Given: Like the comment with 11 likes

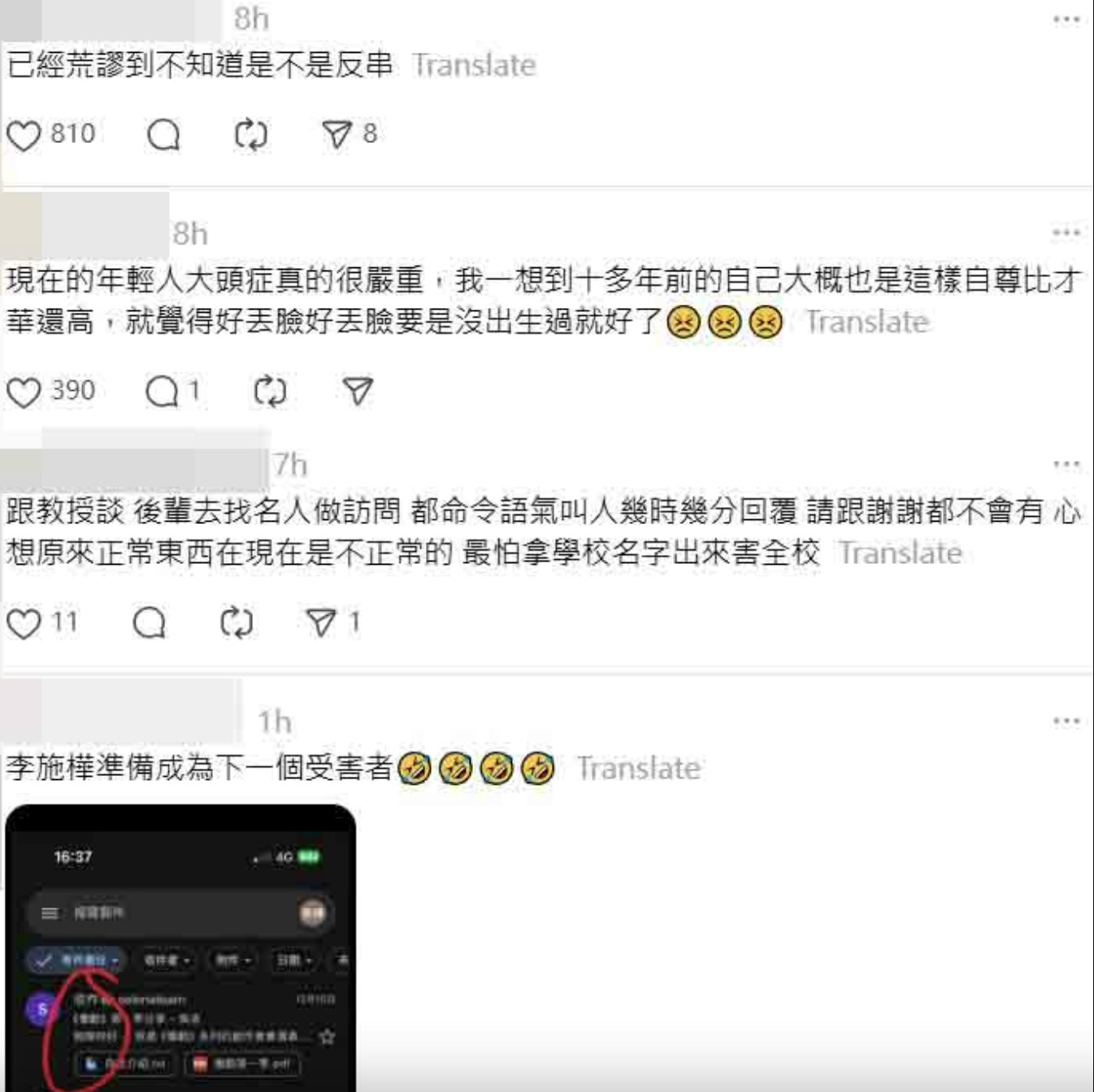Looking at the screenshot, I should coord(24,624).
